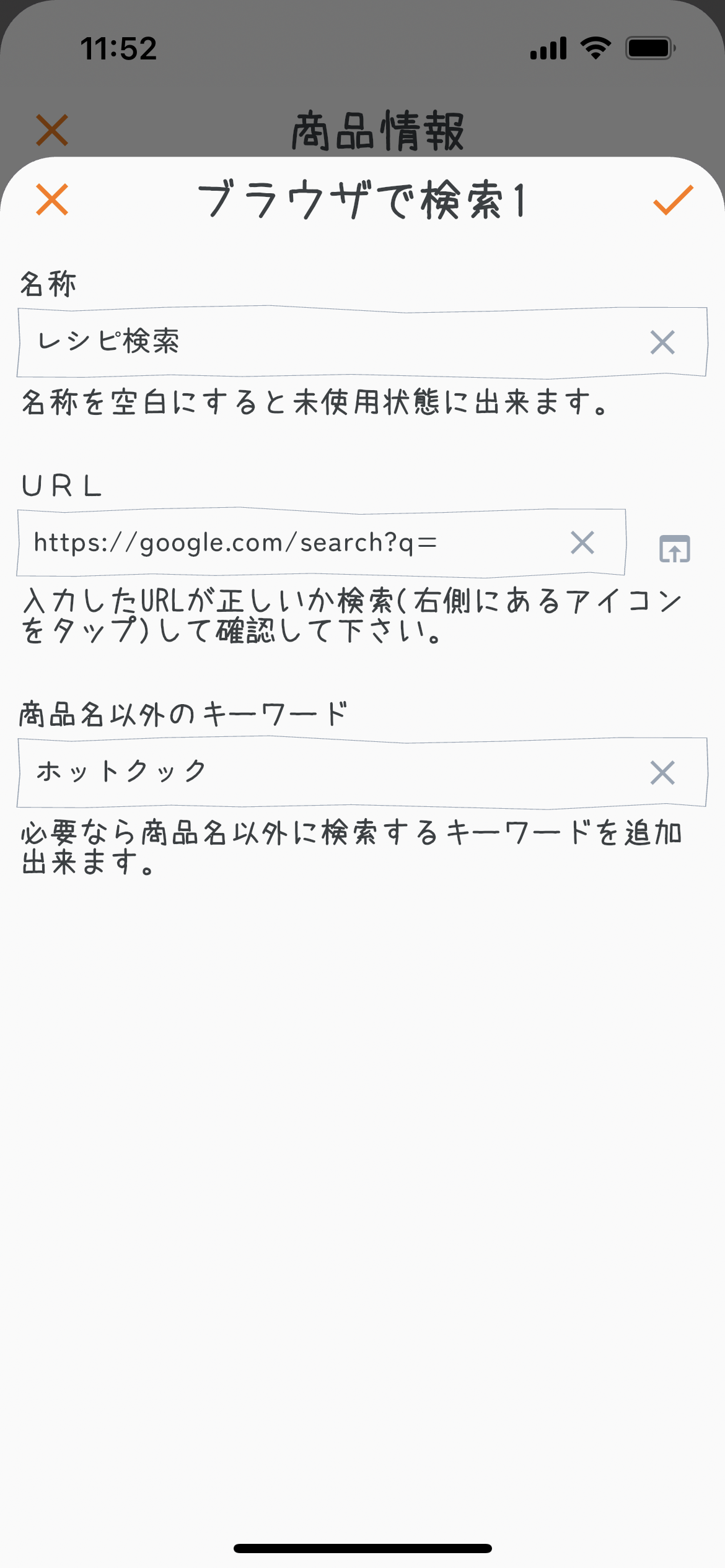
Task: Confirm settings with the orange checkmark
Action: pos(673,200)
